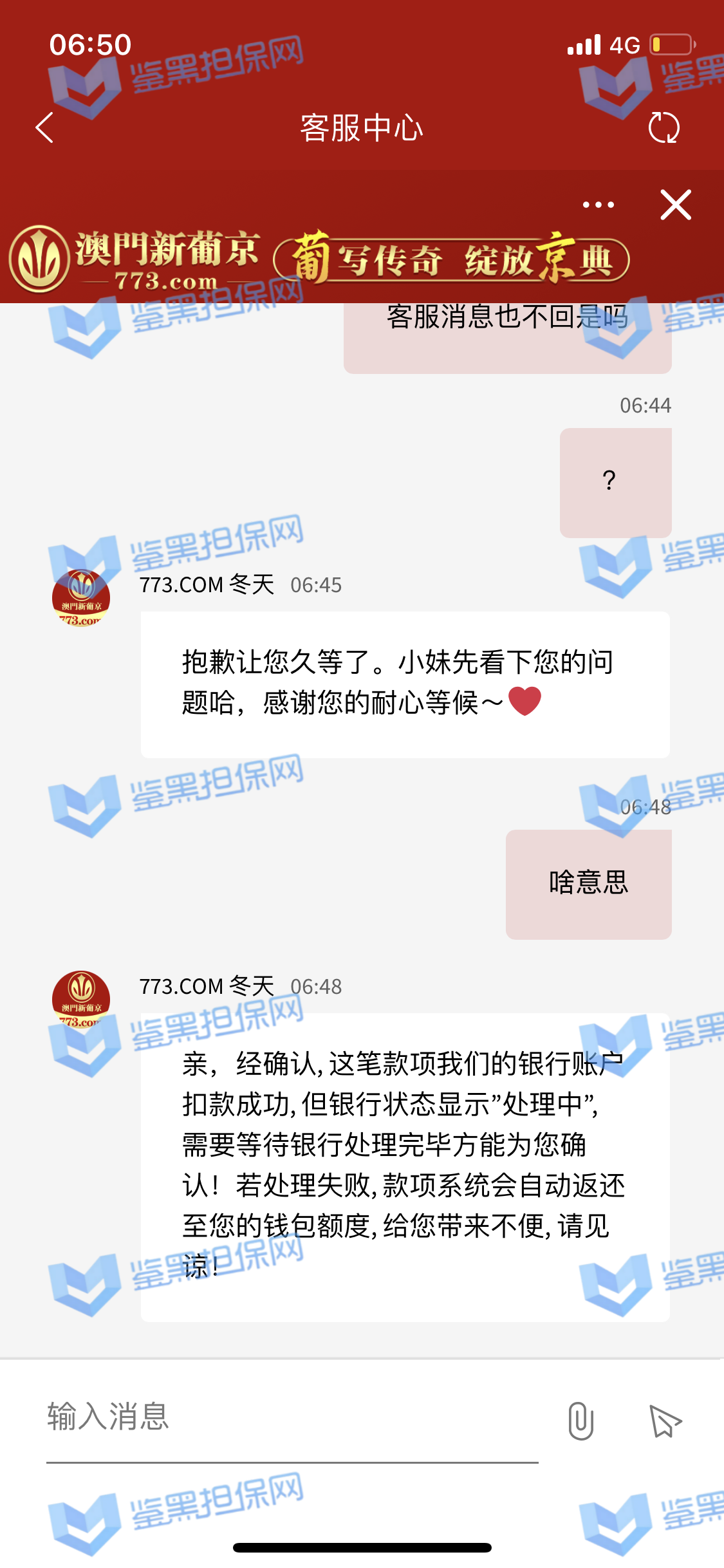Refresh the customer service page
This screenshot has height=1568, width=724.
click(x=664, y=127)
